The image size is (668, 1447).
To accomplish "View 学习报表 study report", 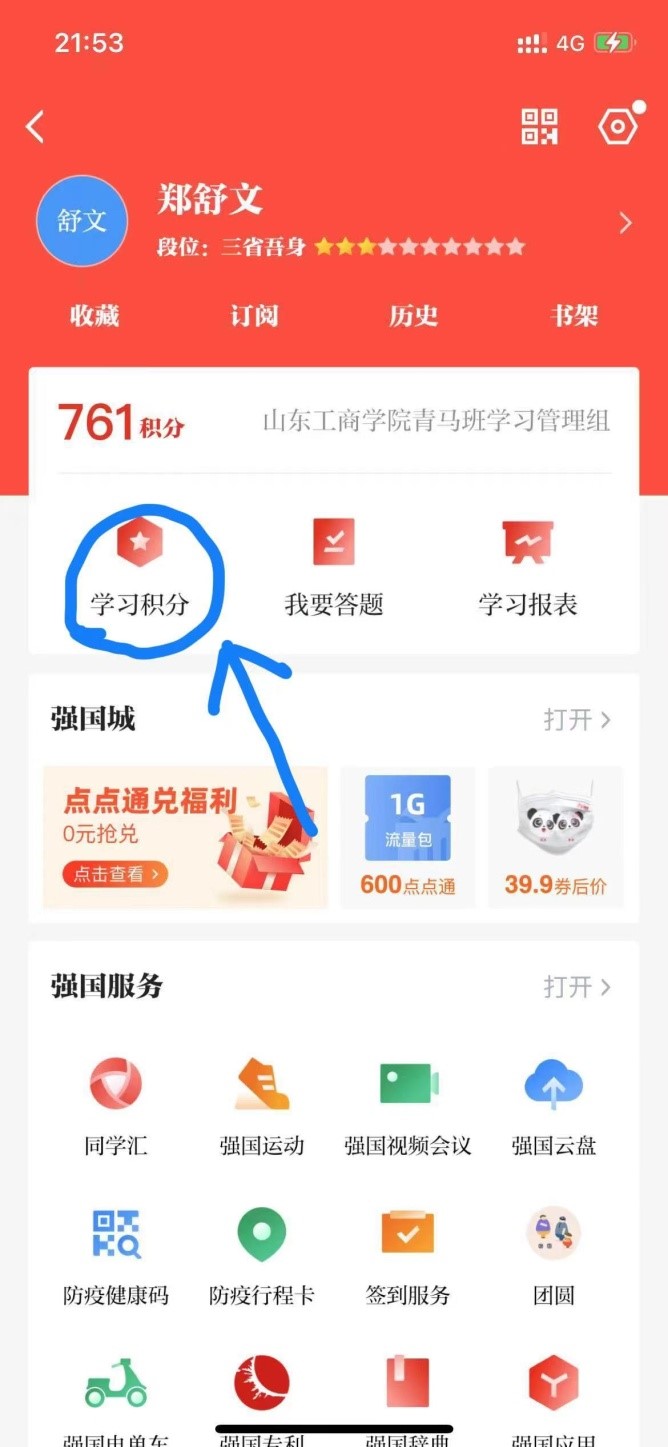I will pos(528,570).
